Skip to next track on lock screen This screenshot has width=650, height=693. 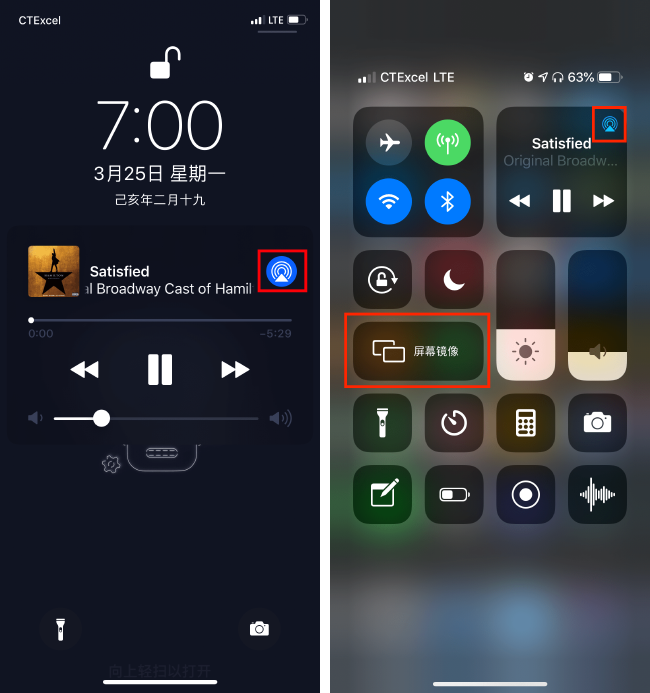(x=235, y=370)
